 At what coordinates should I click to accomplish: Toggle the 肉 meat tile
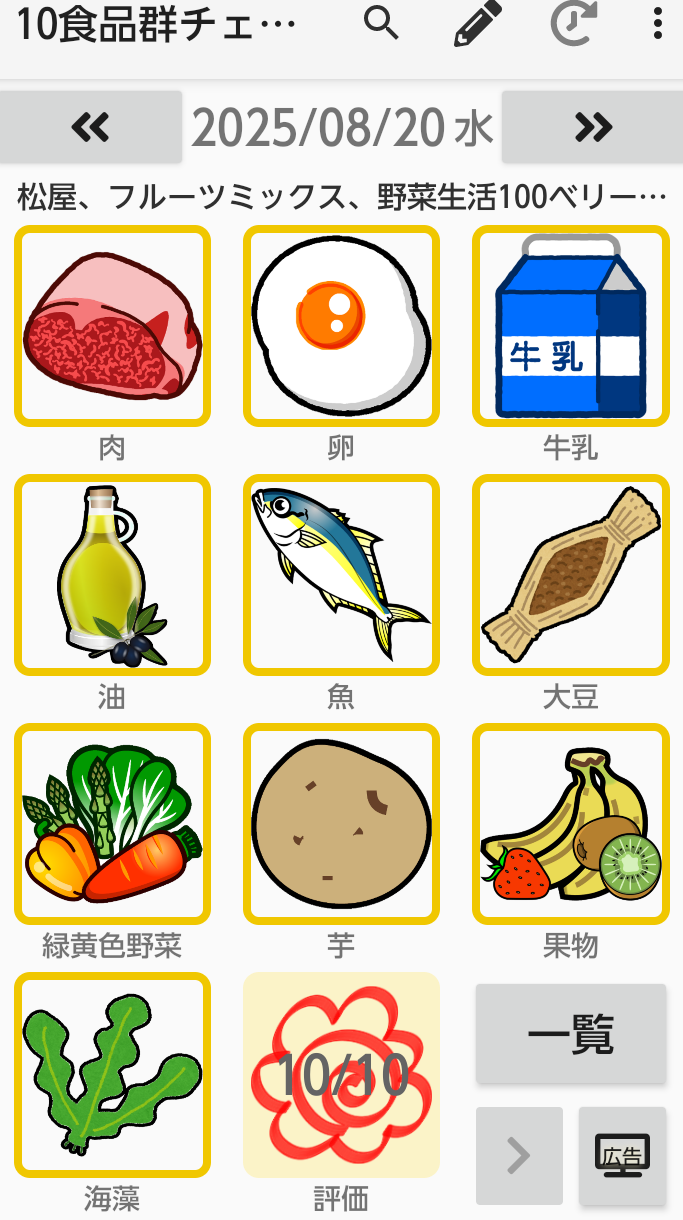click(x=112, y=326)
